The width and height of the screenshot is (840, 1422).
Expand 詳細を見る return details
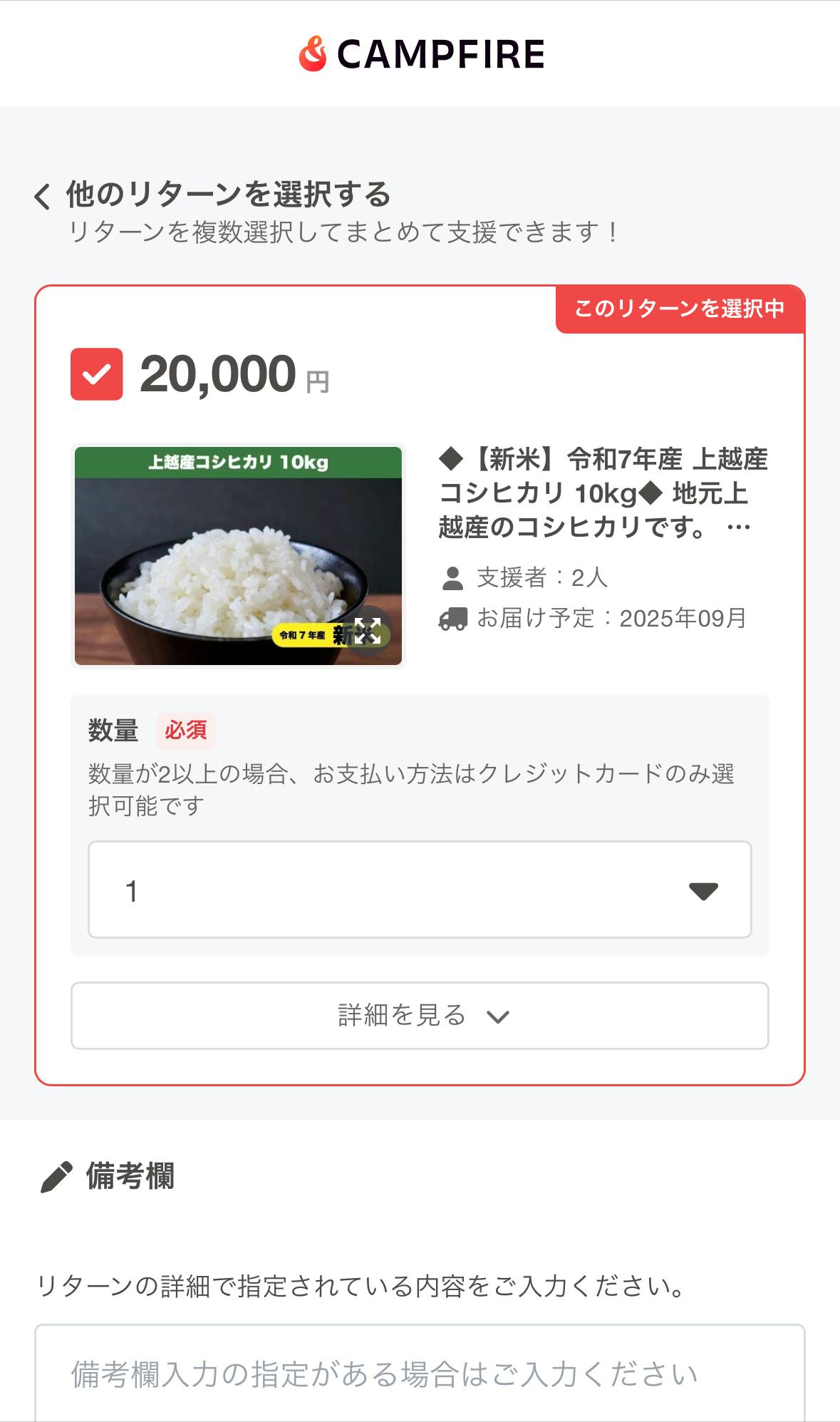[420, 1016]
